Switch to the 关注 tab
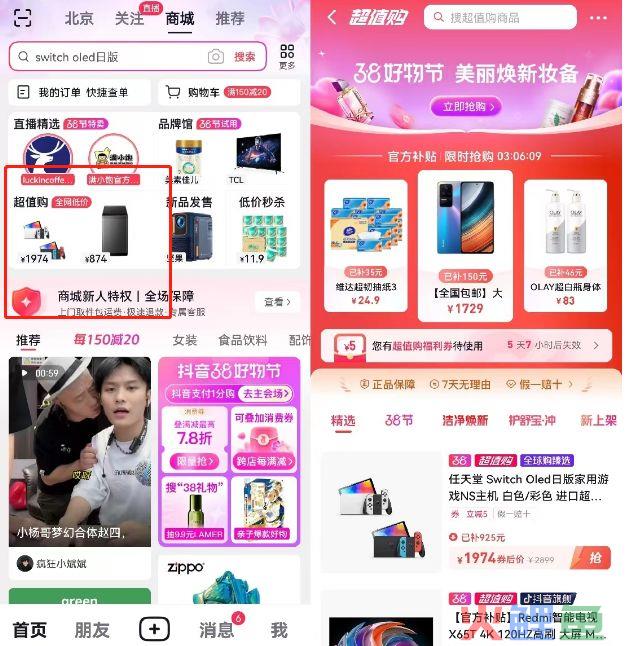The image size is (628, 646). coord(129,19)
